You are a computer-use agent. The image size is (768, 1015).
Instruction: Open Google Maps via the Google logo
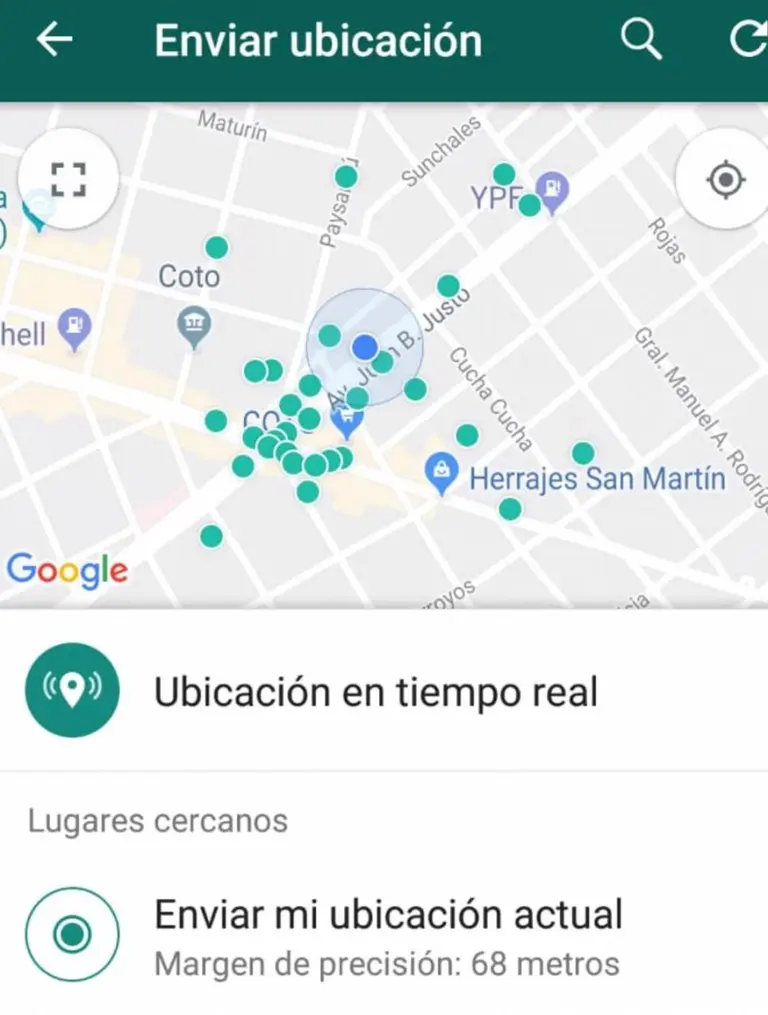coord(66,570)
